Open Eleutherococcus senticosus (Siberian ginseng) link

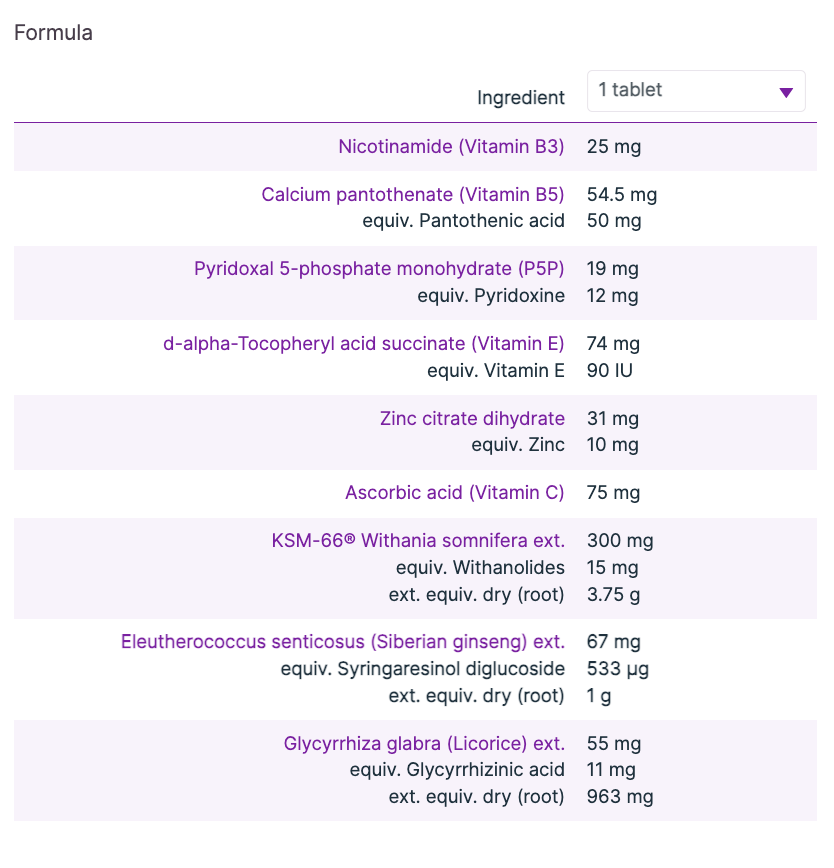pos(343,642)
